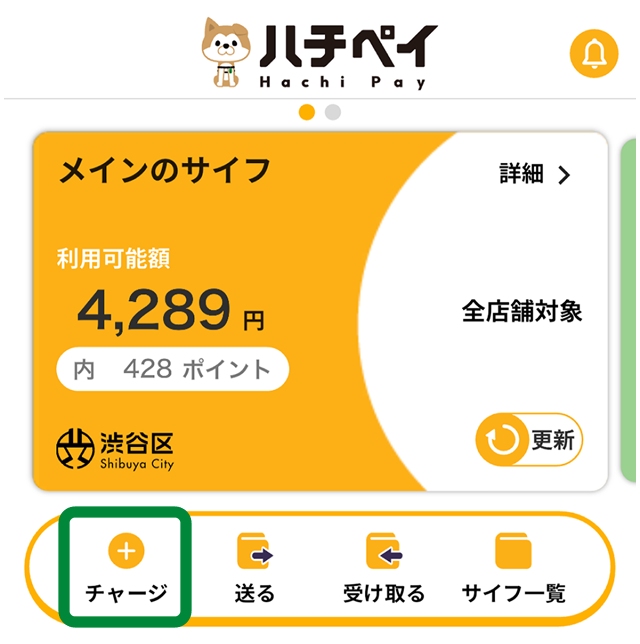Screen dimensions: 640x644
Task: Open the notifications bell
Action: tap(594, 53)
